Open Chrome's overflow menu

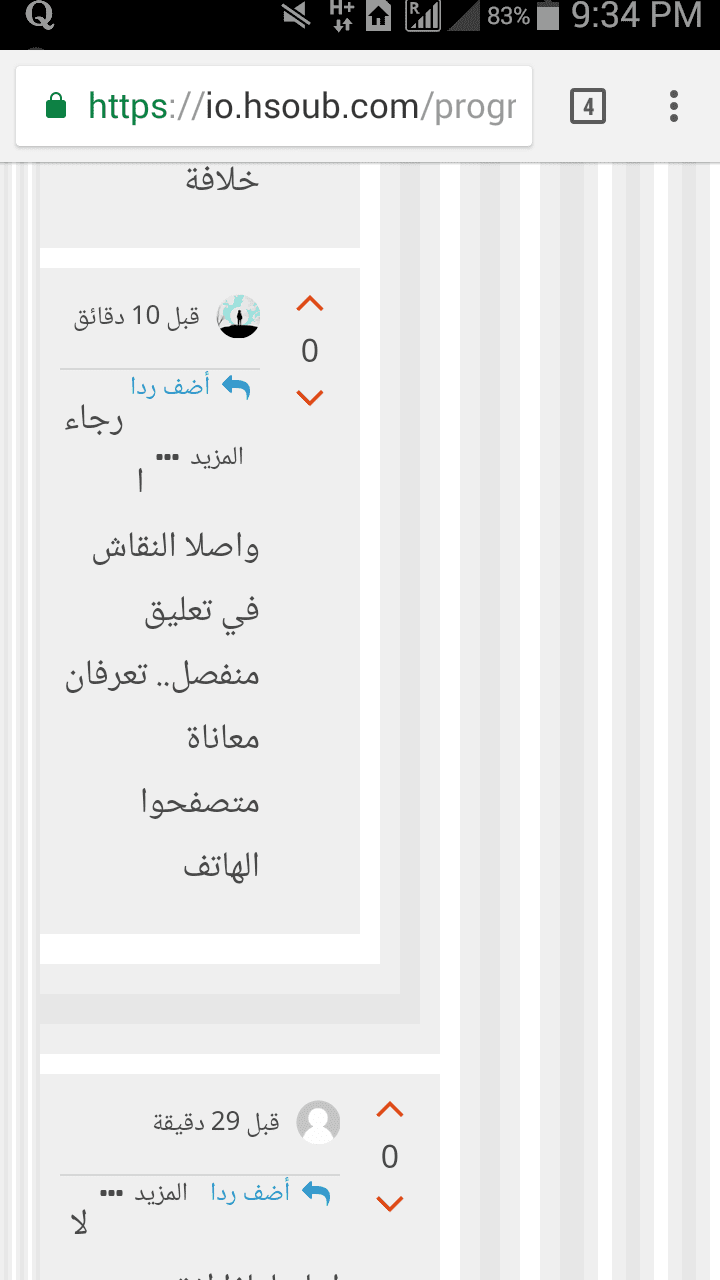pyautogui.click(x=674, y=106)
